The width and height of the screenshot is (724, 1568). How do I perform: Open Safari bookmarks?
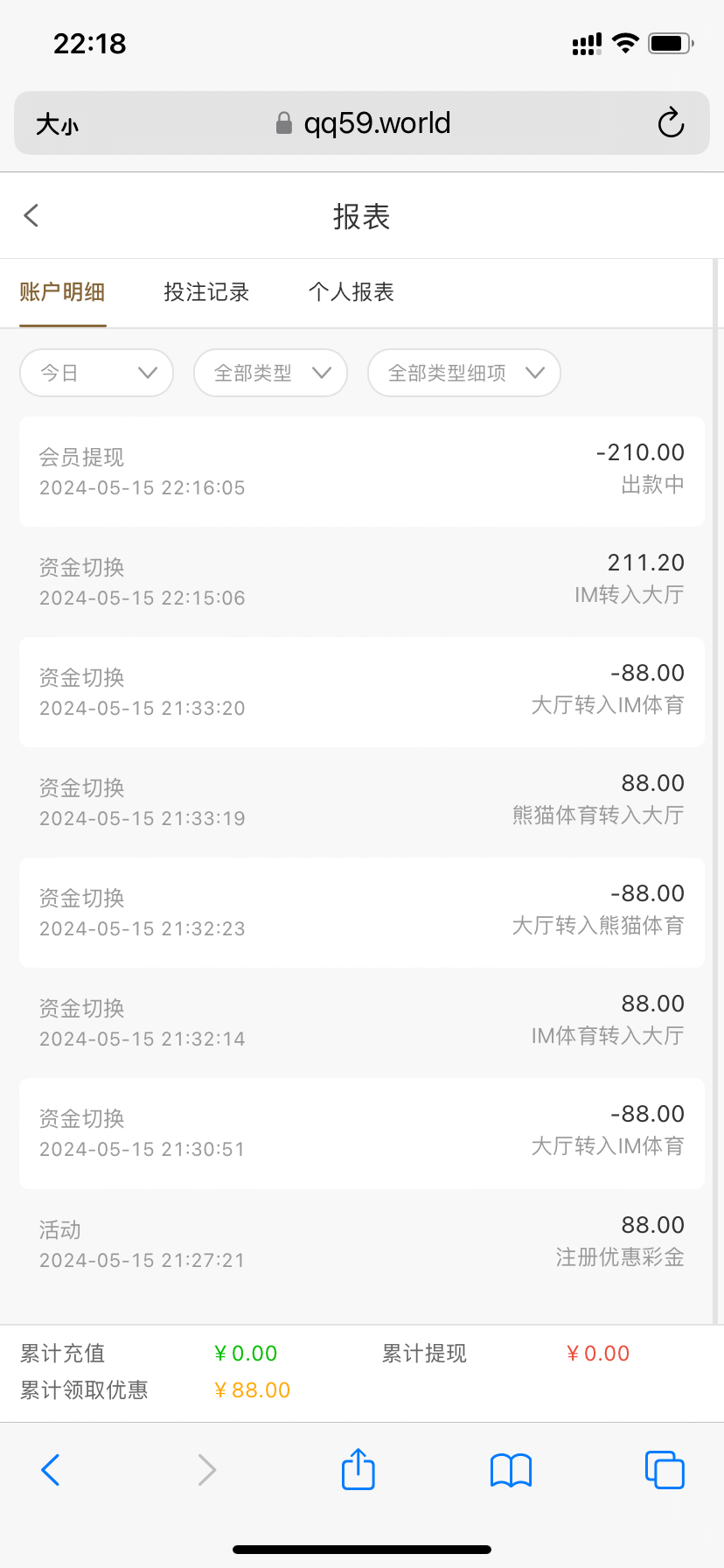point(512,1470)
